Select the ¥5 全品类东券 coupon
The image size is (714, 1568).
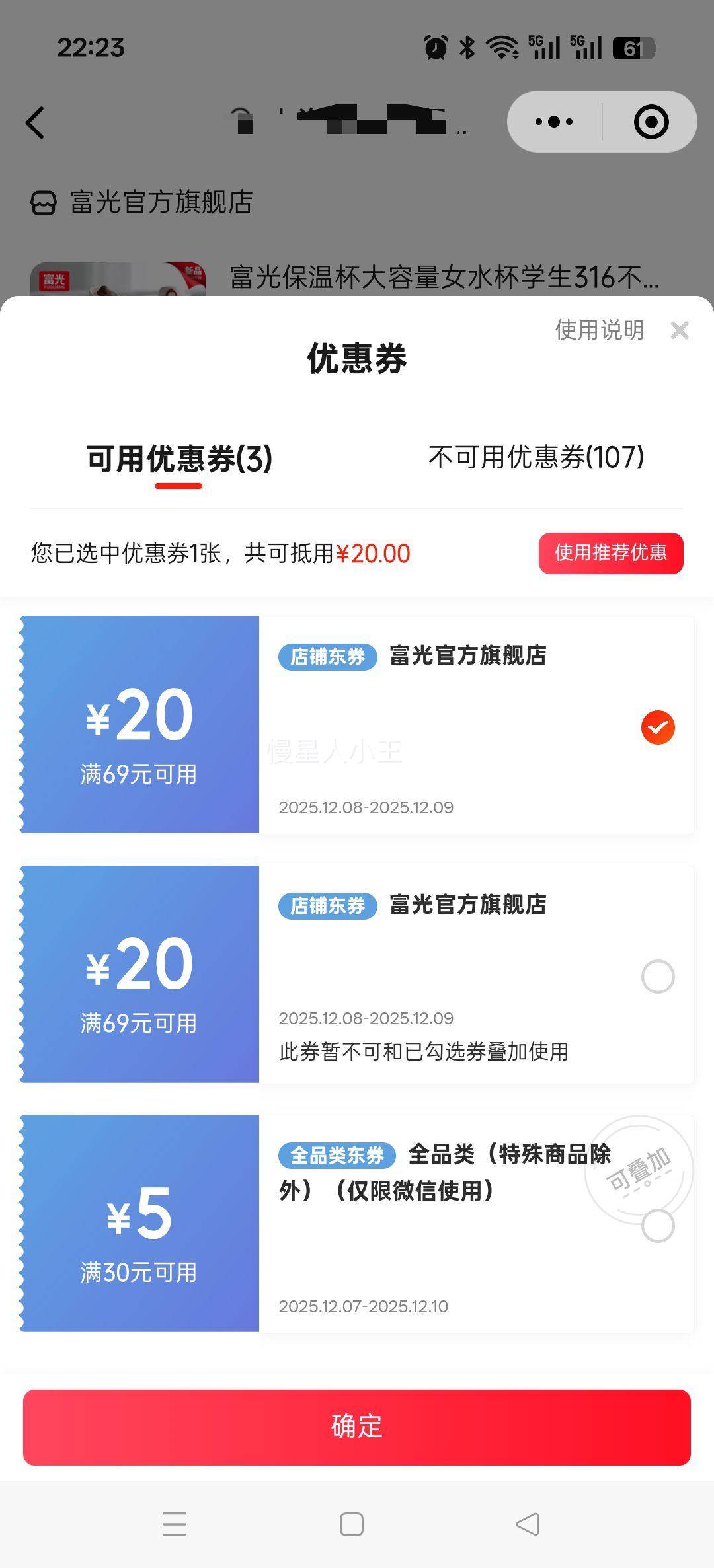pyautogui.click(x=657, y=1226)
